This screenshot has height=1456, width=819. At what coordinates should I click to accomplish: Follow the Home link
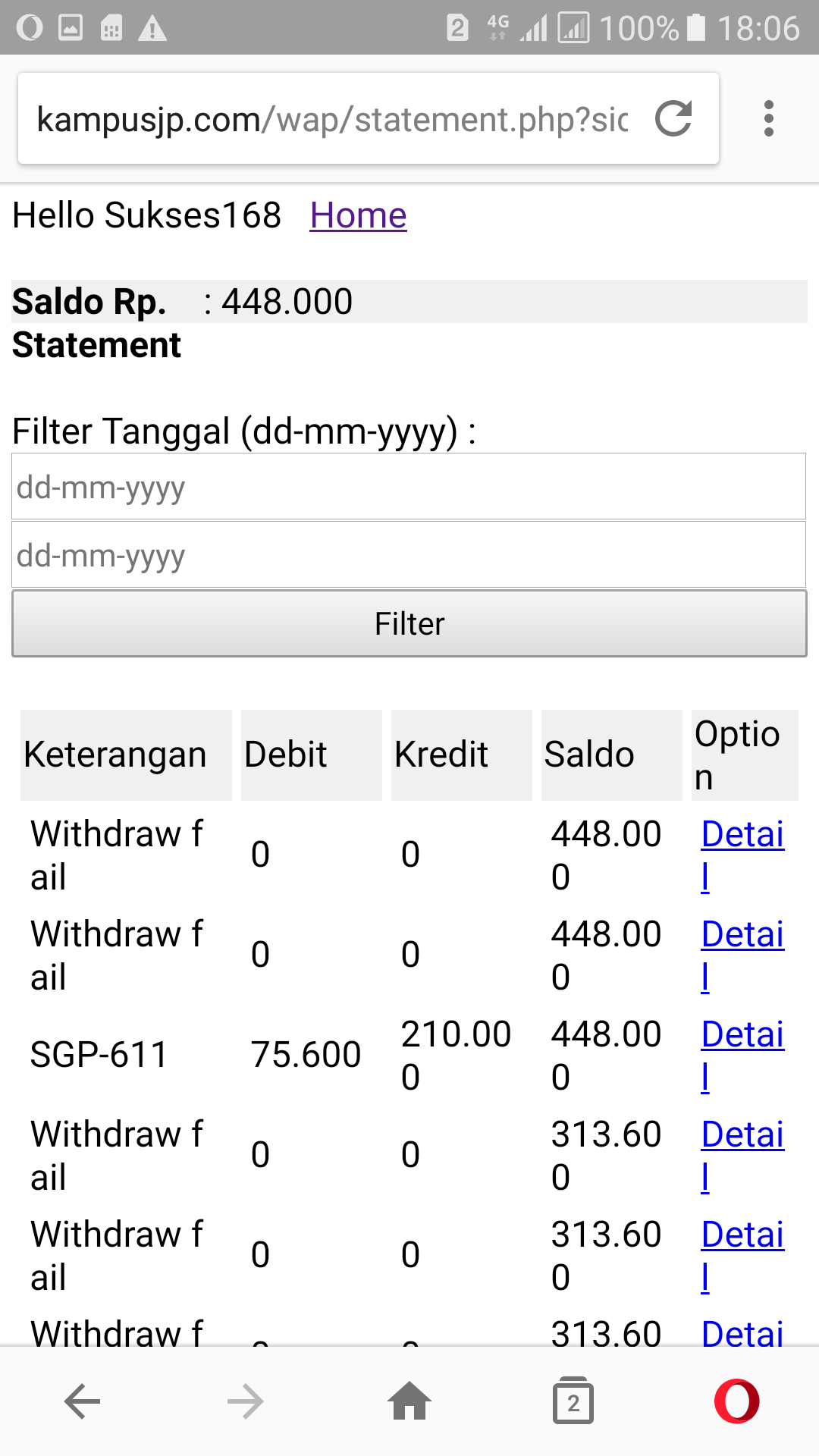coord(358,215)
